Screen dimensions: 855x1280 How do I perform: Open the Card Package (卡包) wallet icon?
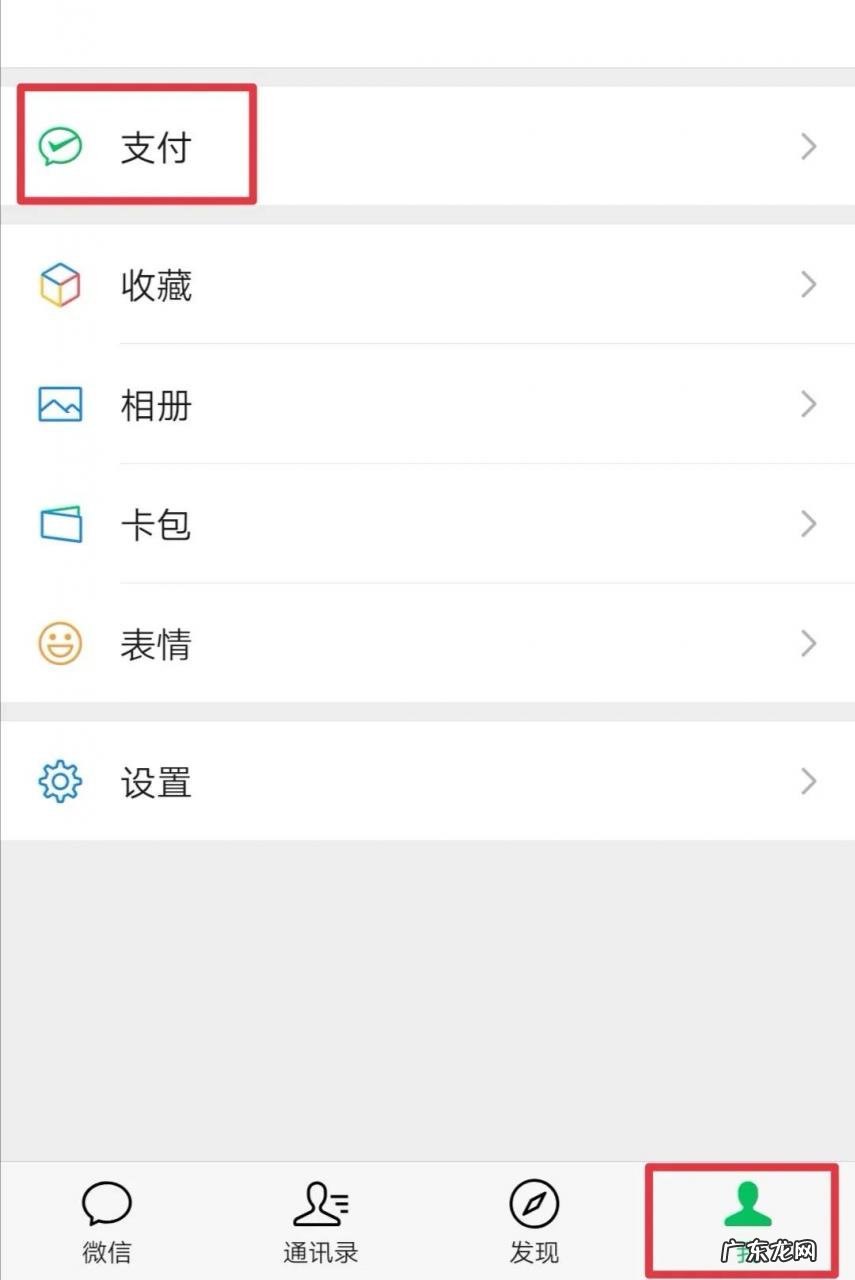(60, 524)
